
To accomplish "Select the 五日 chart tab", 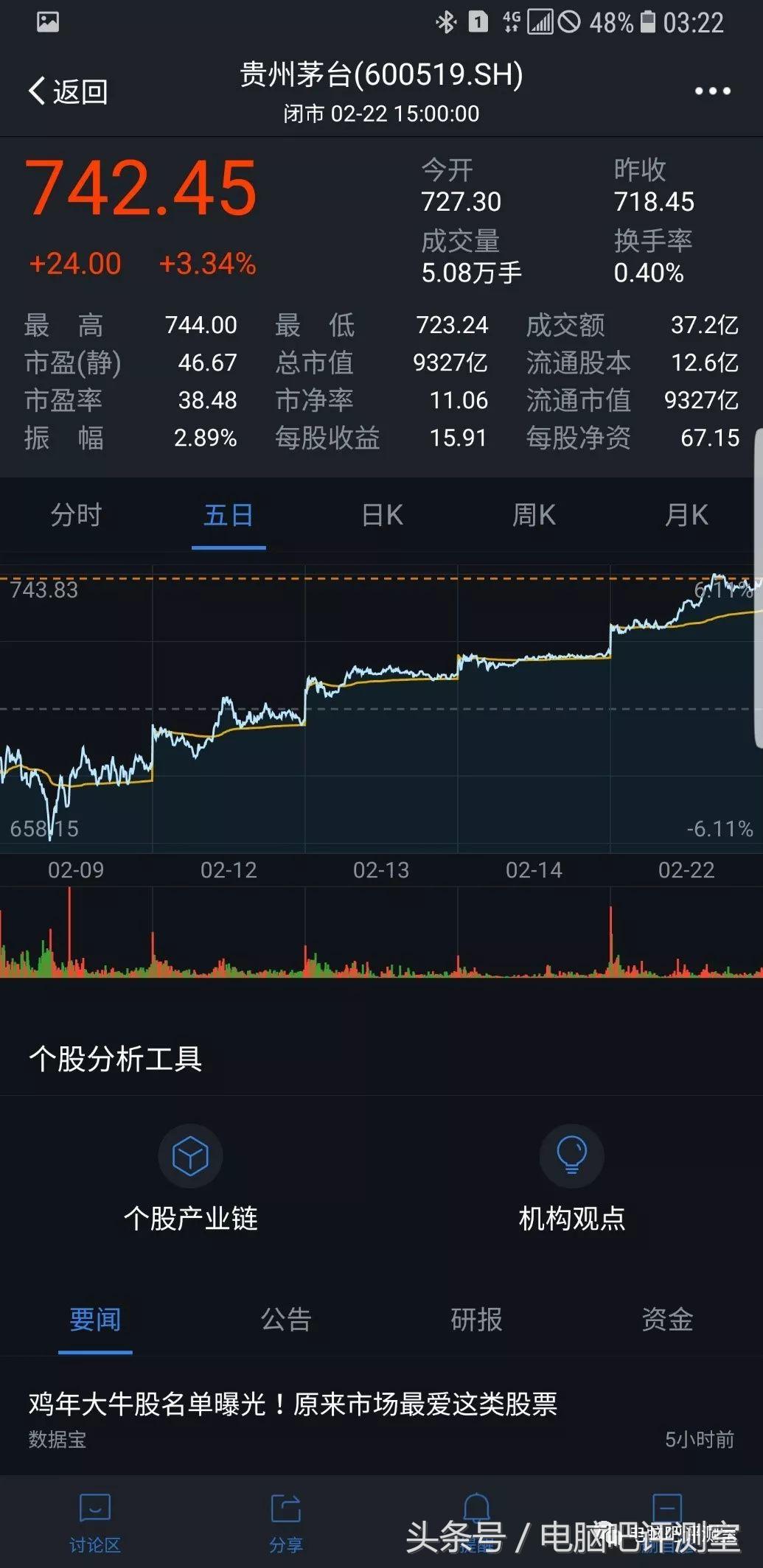I will [x=229, y=516].
